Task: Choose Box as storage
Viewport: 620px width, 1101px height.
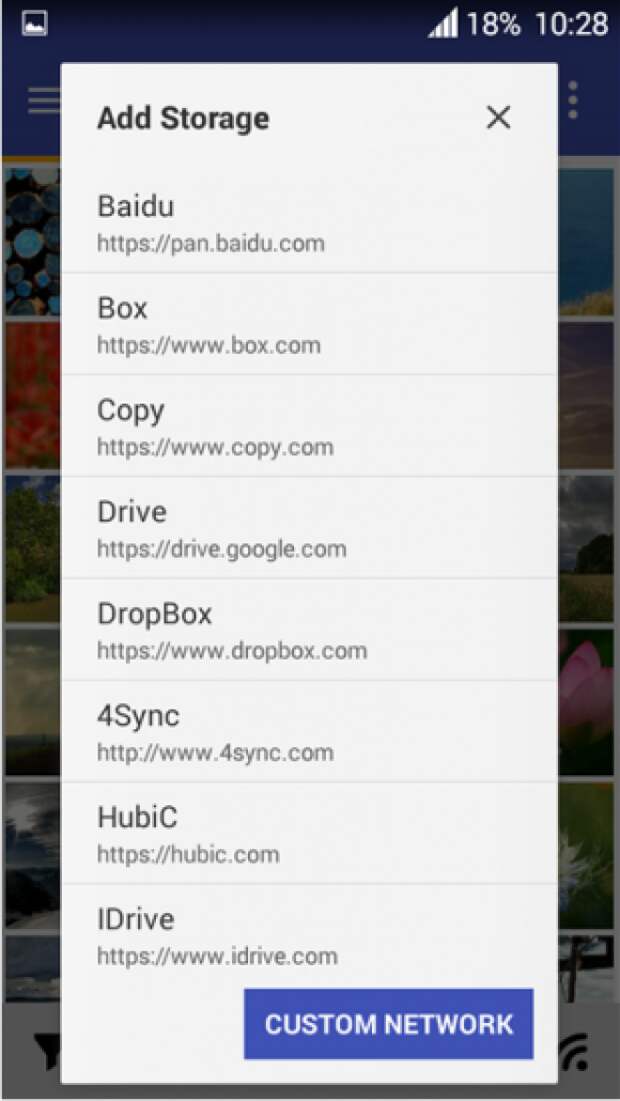Action: pos(309,324)
